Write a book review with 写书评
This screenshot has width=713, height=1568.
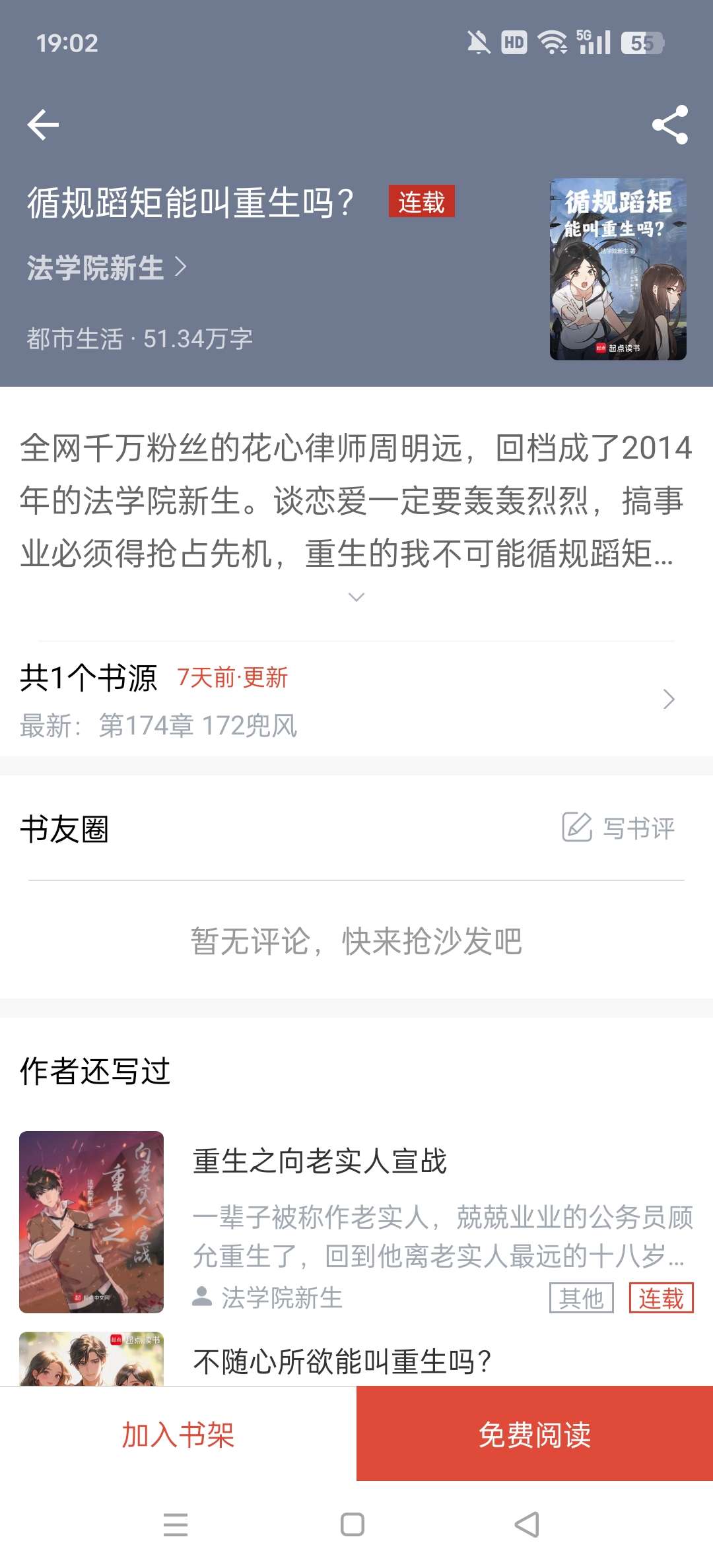pos(619,828)
